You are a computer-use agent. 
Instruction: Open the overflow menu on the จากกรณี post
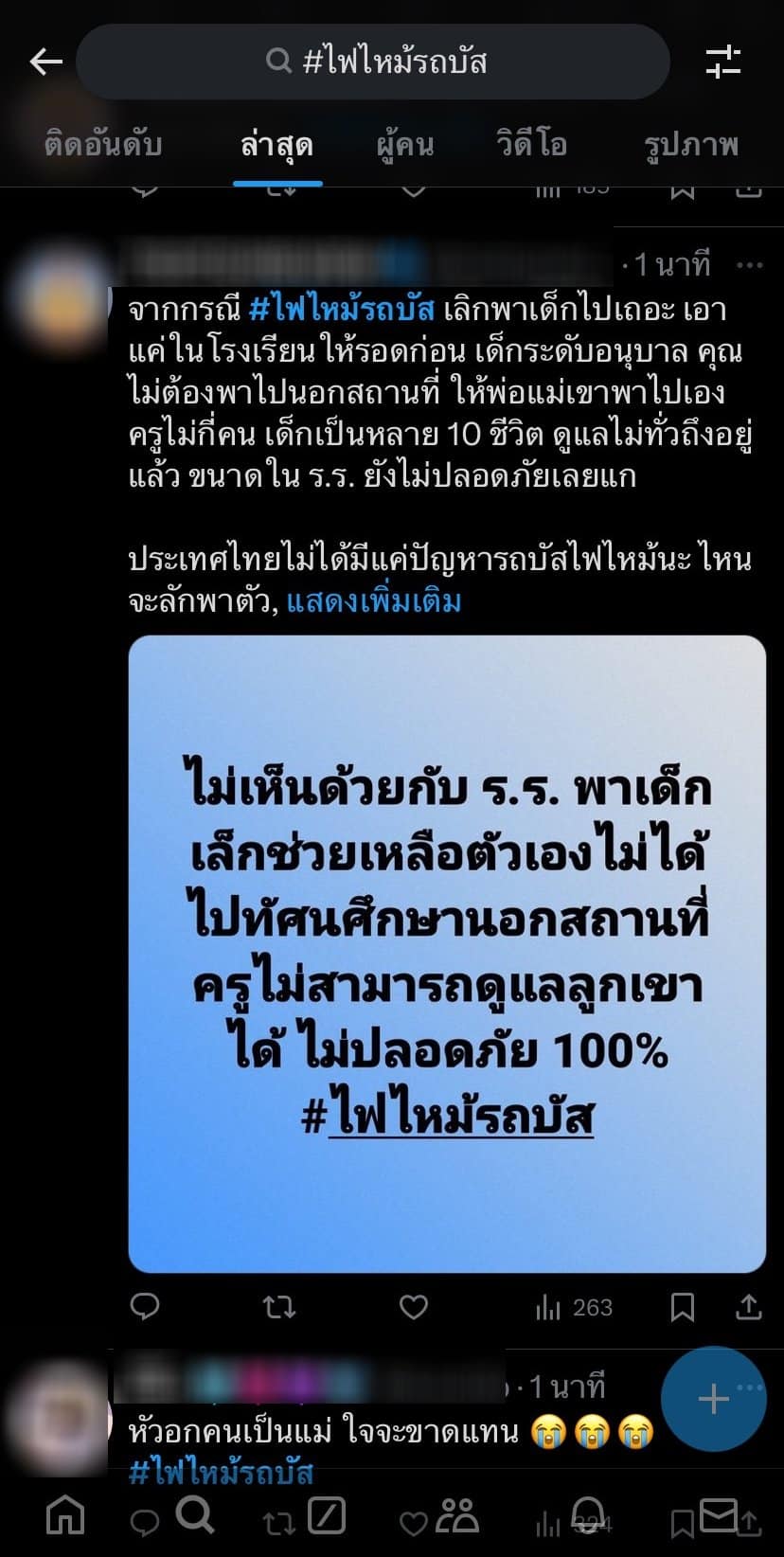click(749, 265)
